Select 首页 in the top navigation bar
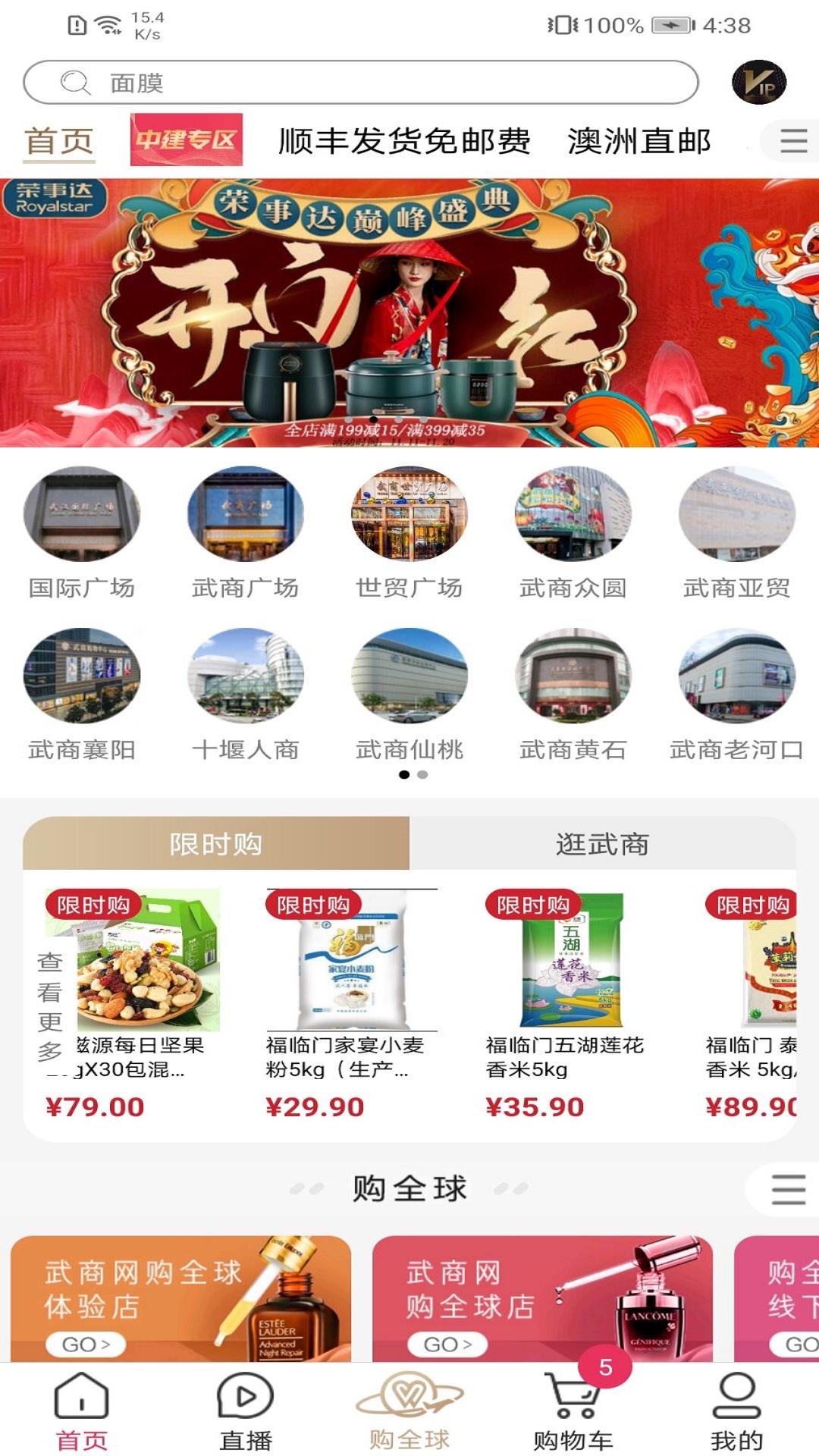Viewport: 819px width, 1456px height. tap(57, 140)
